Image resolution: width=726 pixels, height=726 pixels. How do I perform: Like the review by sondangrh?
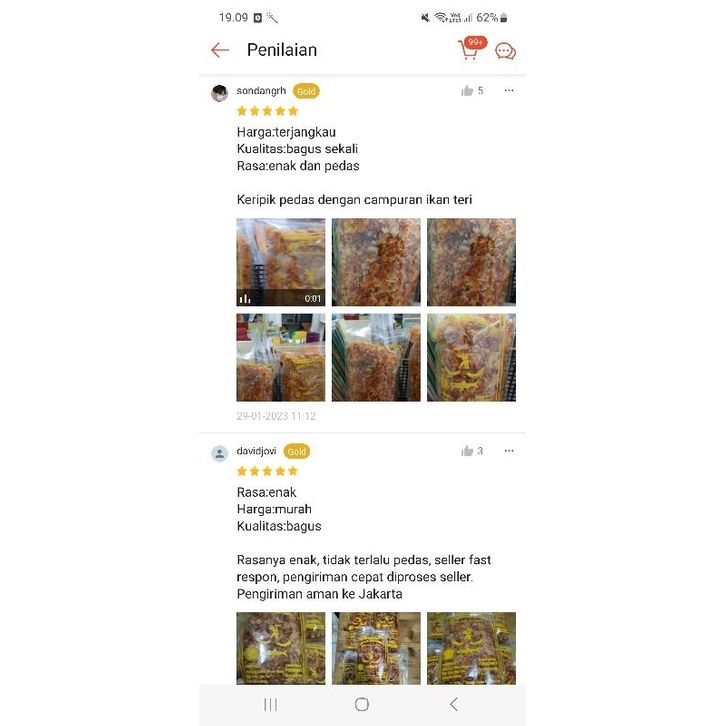tap(467, 91)
